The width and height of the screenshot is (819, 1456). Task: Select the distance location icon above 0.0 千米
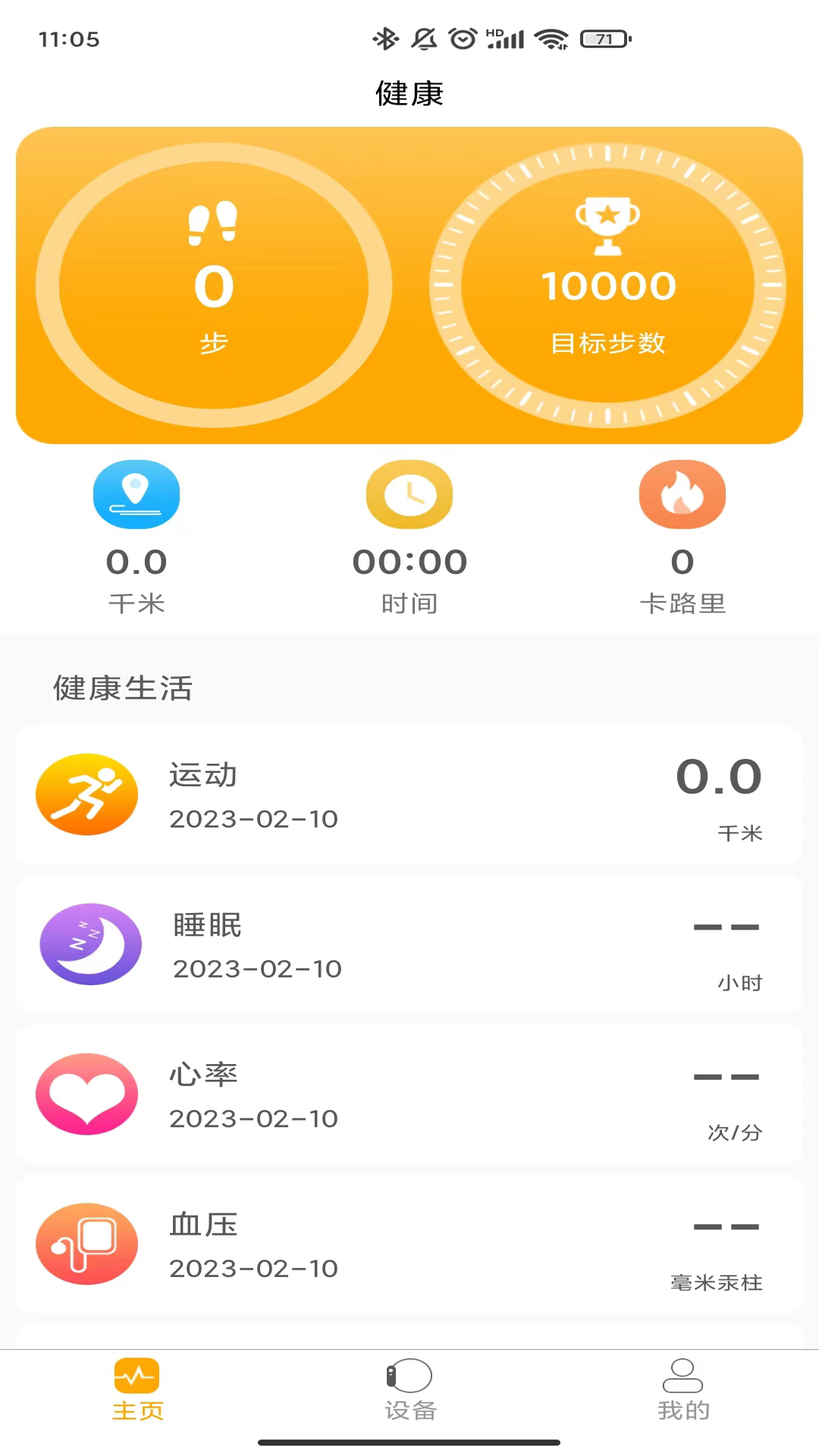[x=136, y=494]
